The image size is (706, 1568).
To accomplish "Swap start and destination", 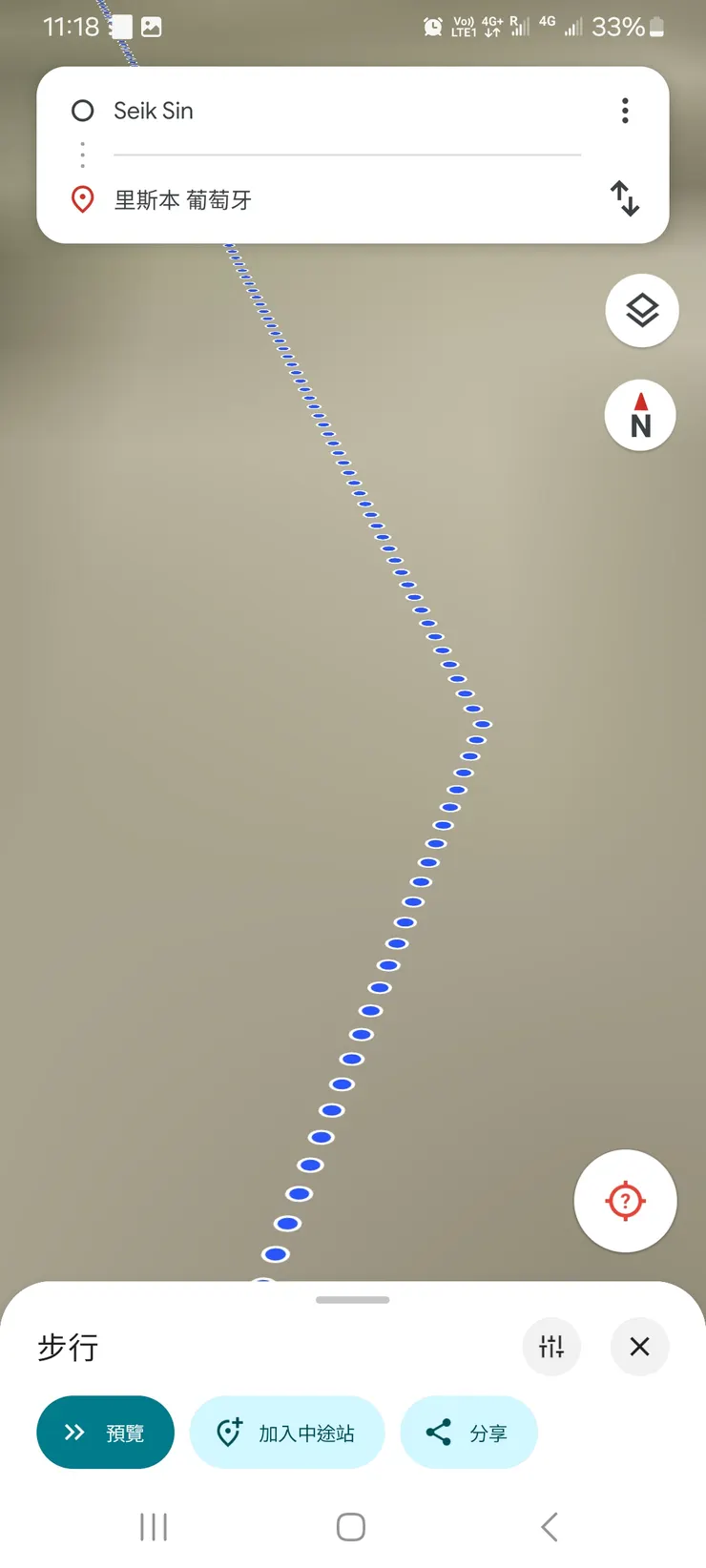I will (625, 198).
